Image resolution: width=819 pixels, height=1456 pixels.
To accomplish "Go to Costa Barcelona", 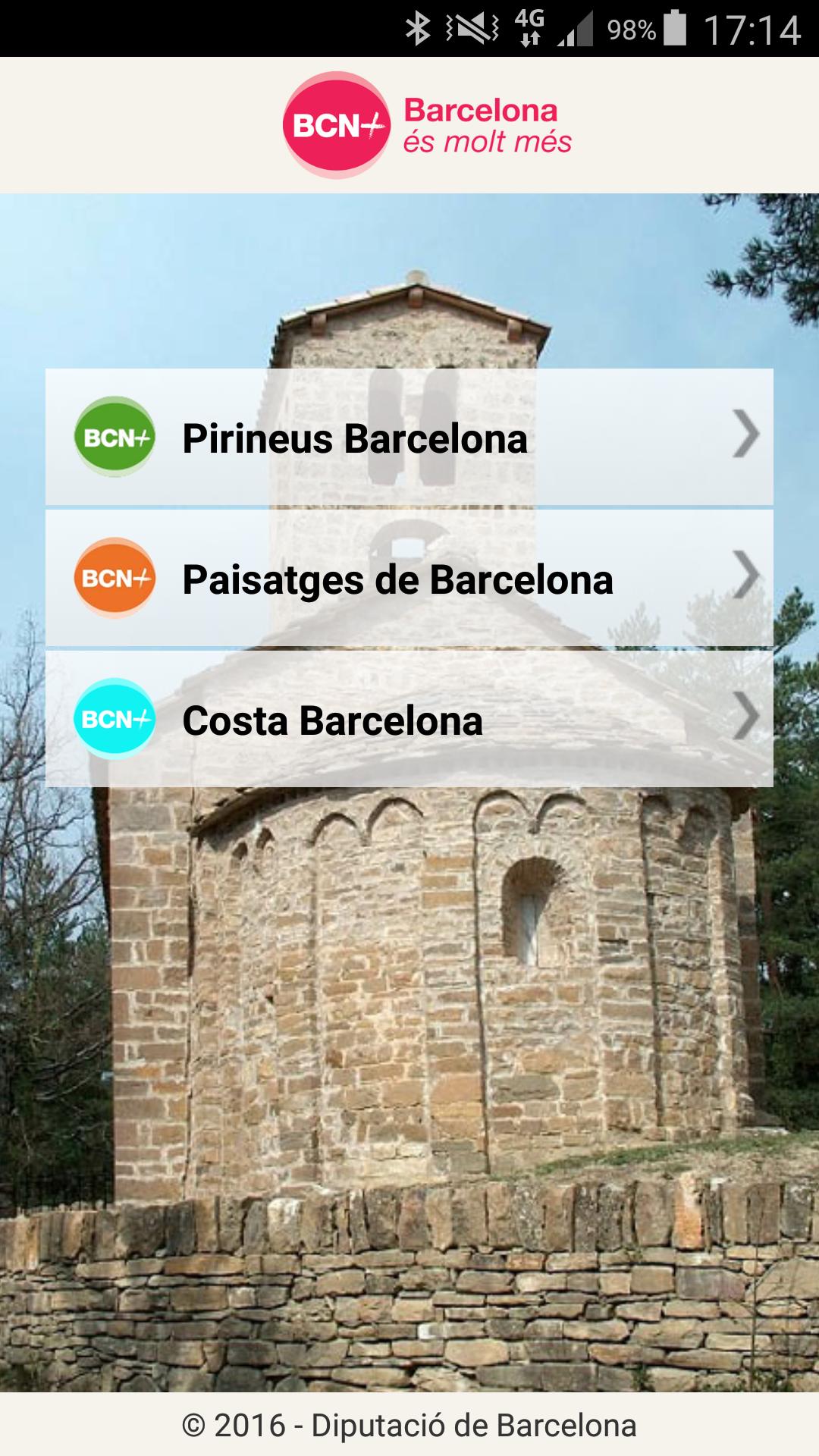I will 409,720.
